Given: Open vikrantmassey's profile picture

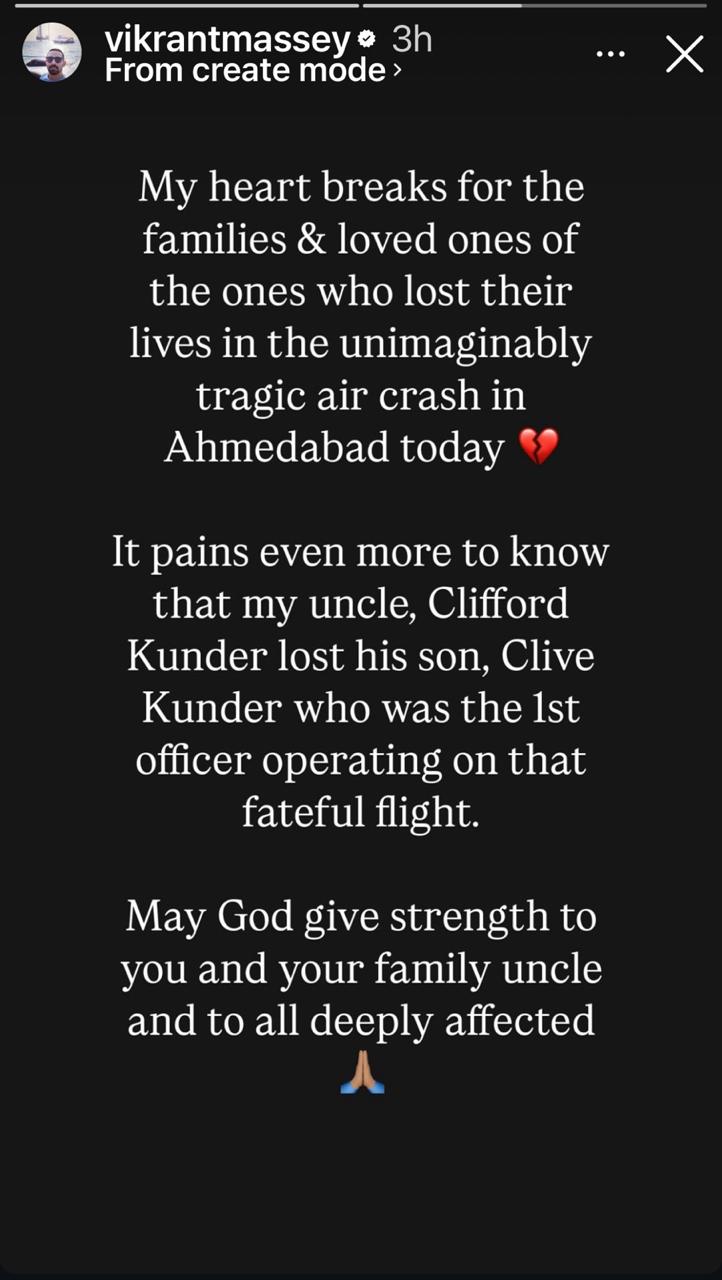Looking at the screenshot, I should (52, 53).
